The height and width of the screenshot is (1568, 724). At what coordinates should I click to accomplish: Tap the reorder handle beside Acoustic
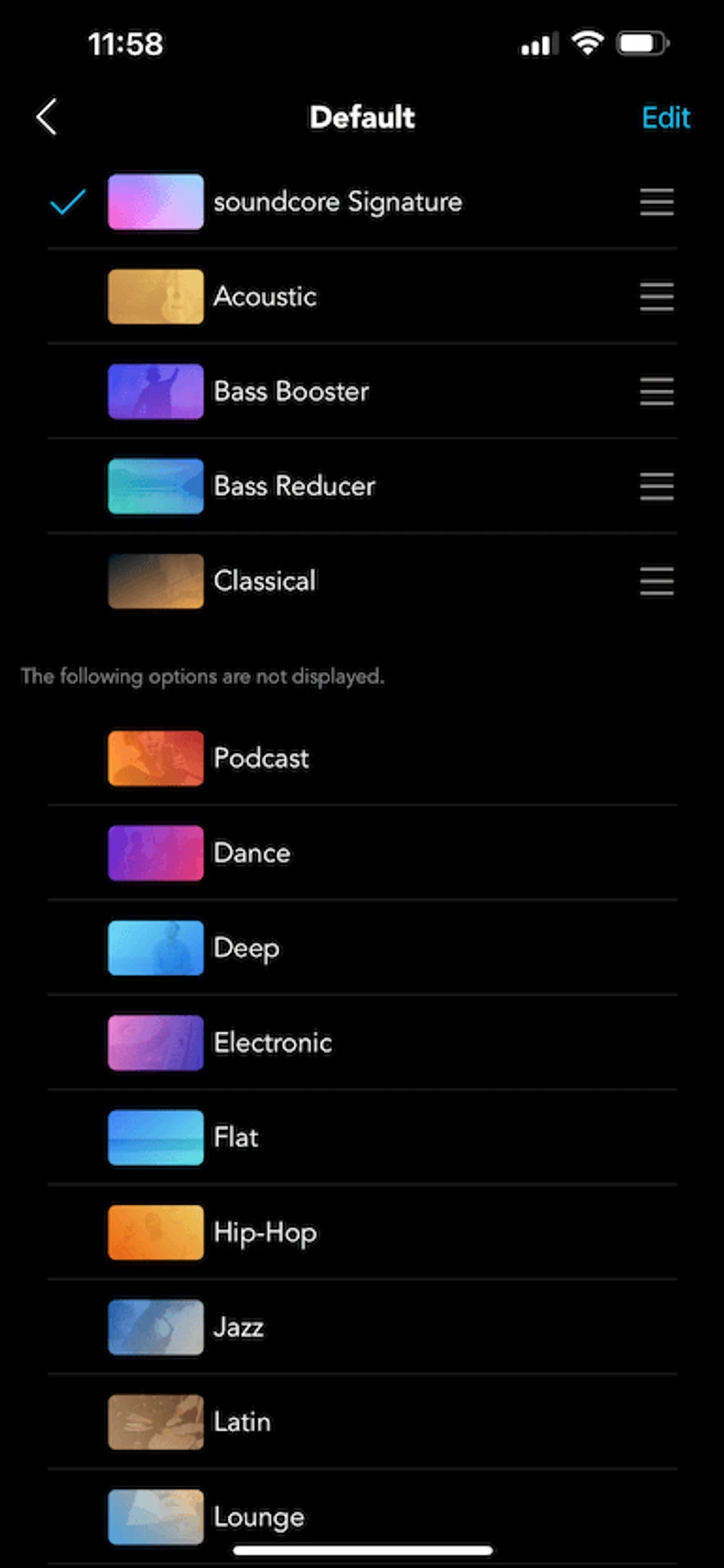click(656, 296)
